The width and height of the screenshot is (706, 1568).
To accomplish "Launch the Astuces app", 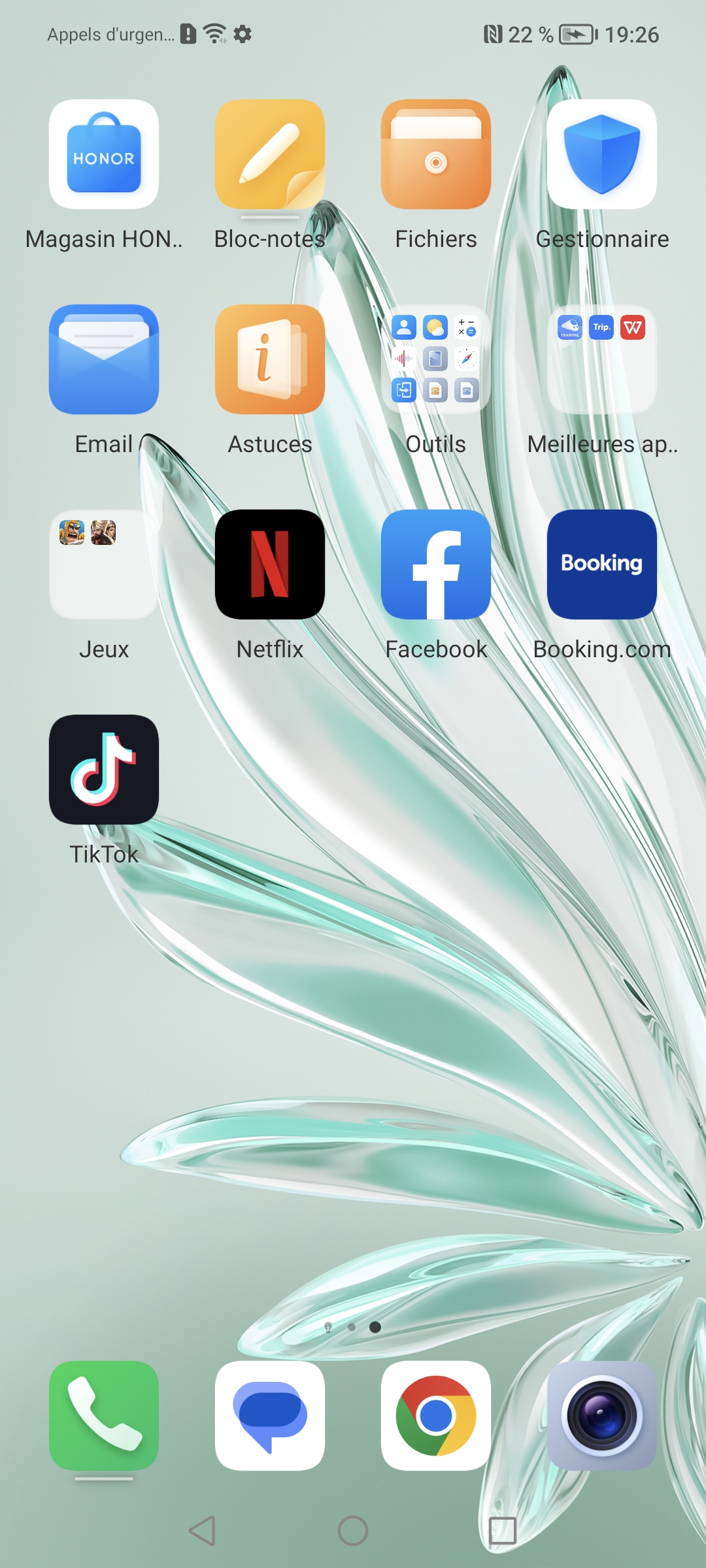I will (x=270, y=359).
